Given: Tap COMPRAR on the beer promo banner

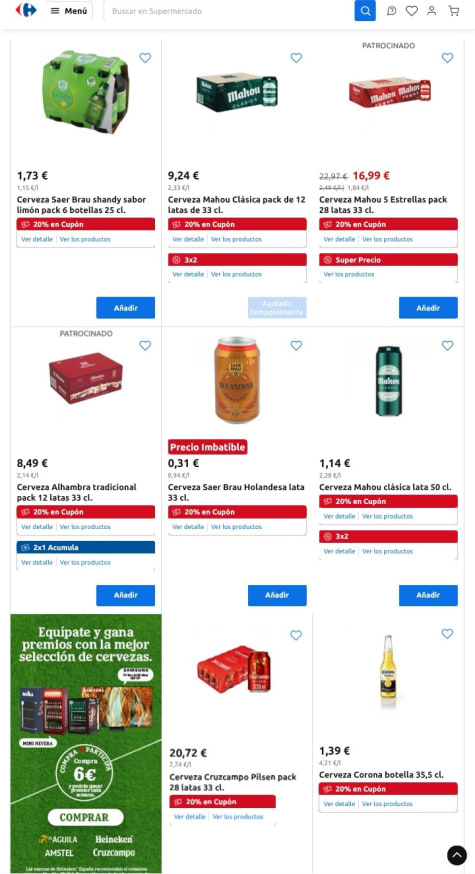Looking at the screenshot, I should [x=85, y=817].
